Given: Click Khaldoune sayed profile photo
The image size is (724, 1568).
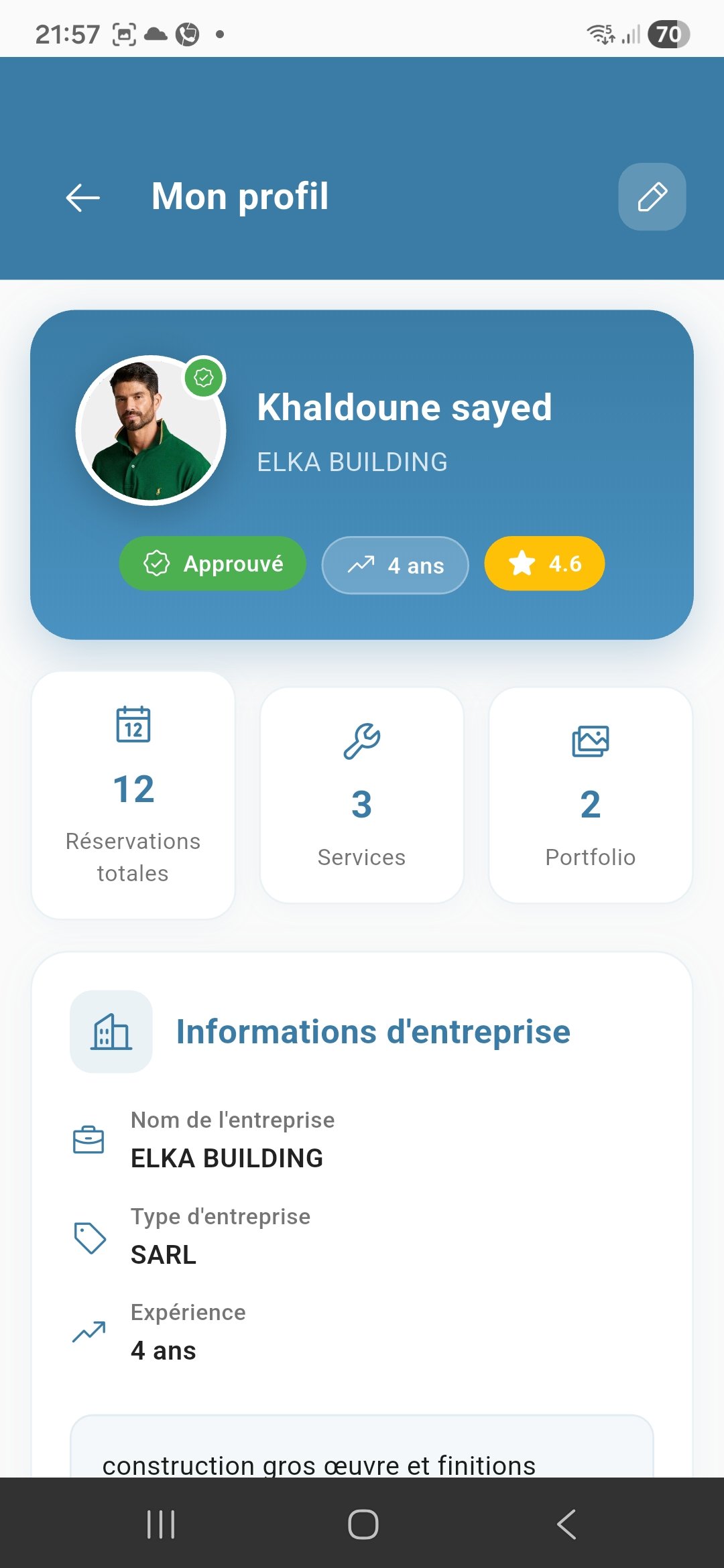Looking at the screenshot, I should (x=152, y=431).
